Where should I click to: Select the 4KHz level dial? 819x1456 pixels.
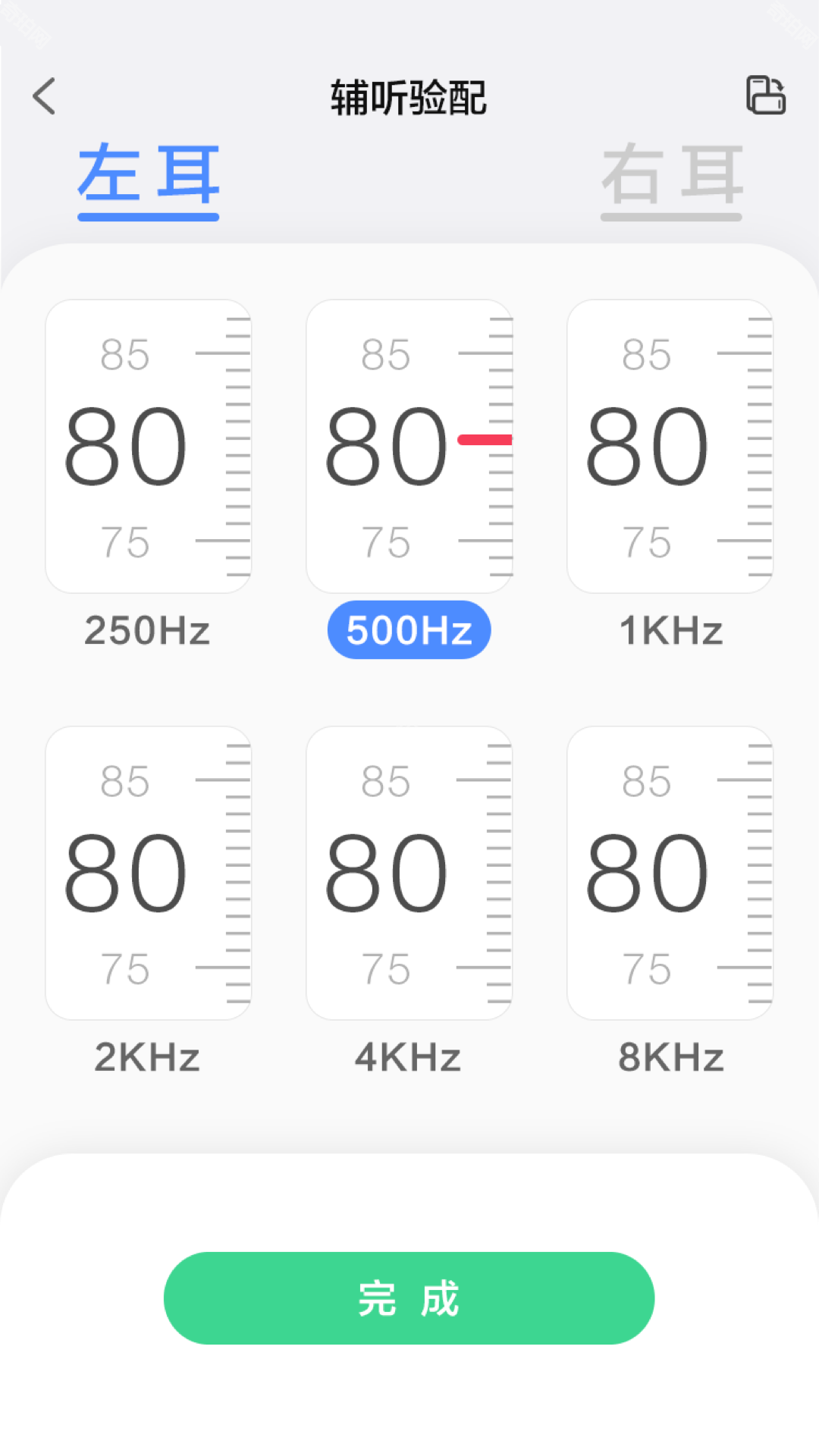(409, 873)
